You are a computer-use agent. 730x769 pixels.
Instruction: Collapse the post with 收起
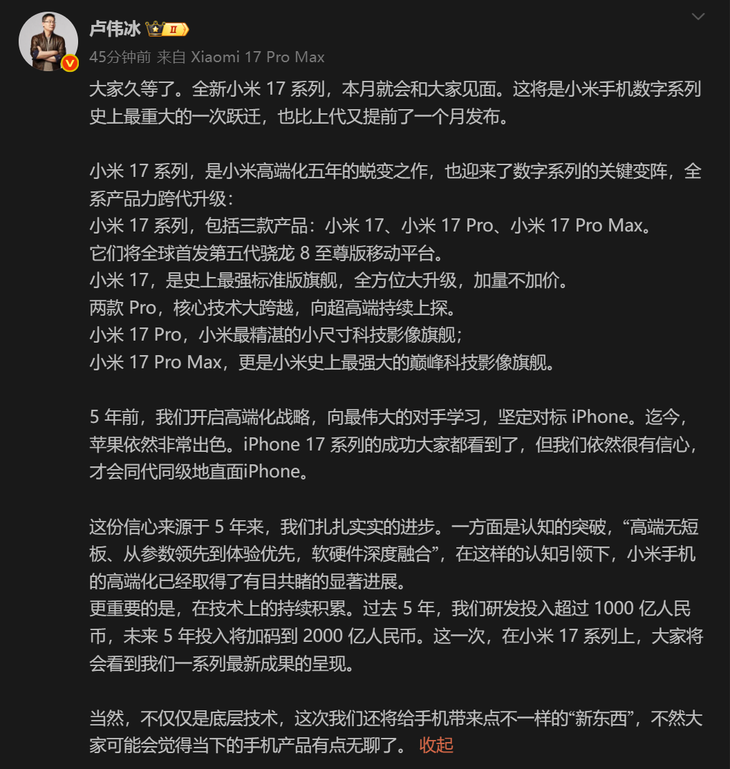(x=436, y=744)
